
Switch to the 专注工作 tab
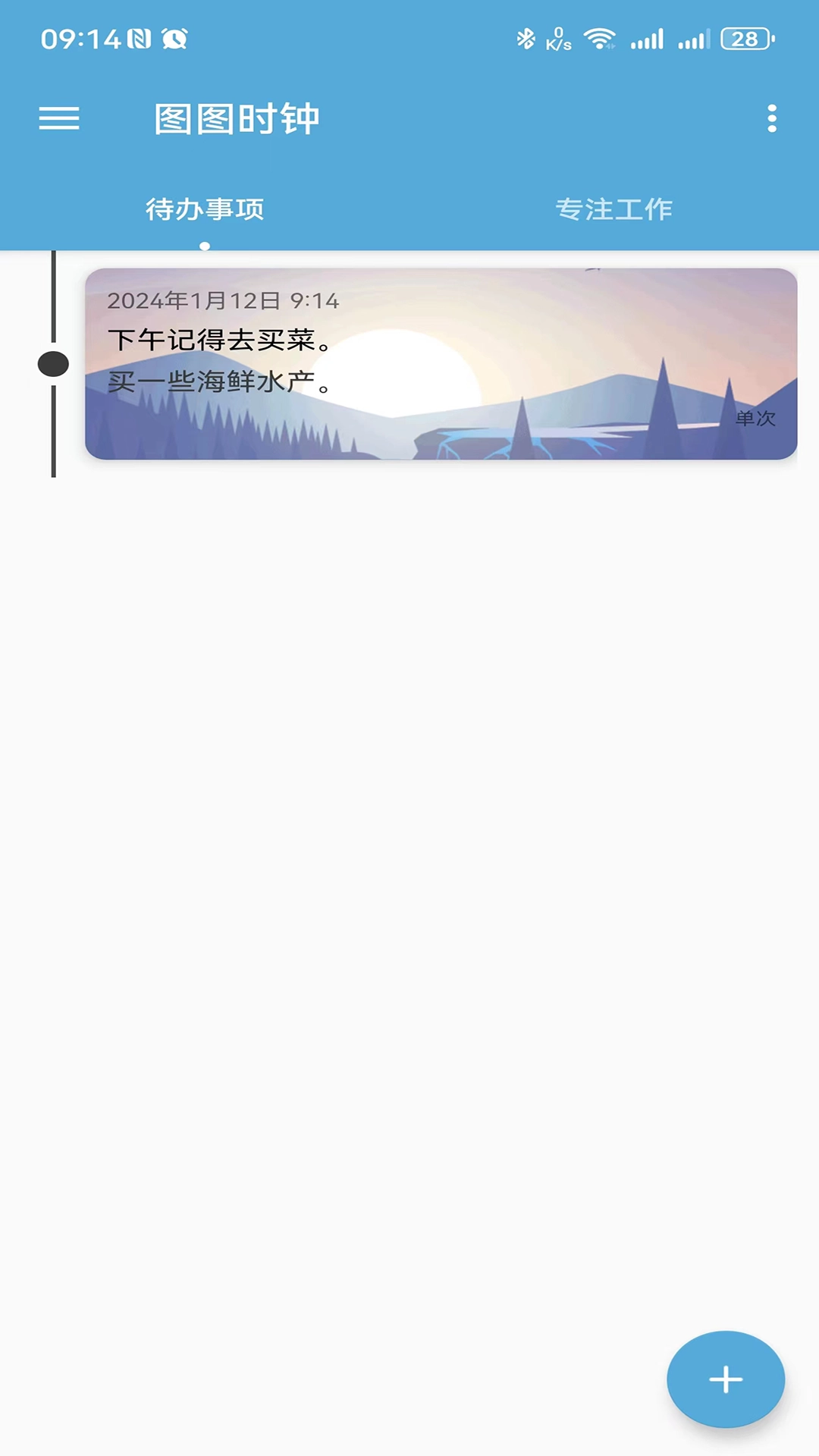614,209
